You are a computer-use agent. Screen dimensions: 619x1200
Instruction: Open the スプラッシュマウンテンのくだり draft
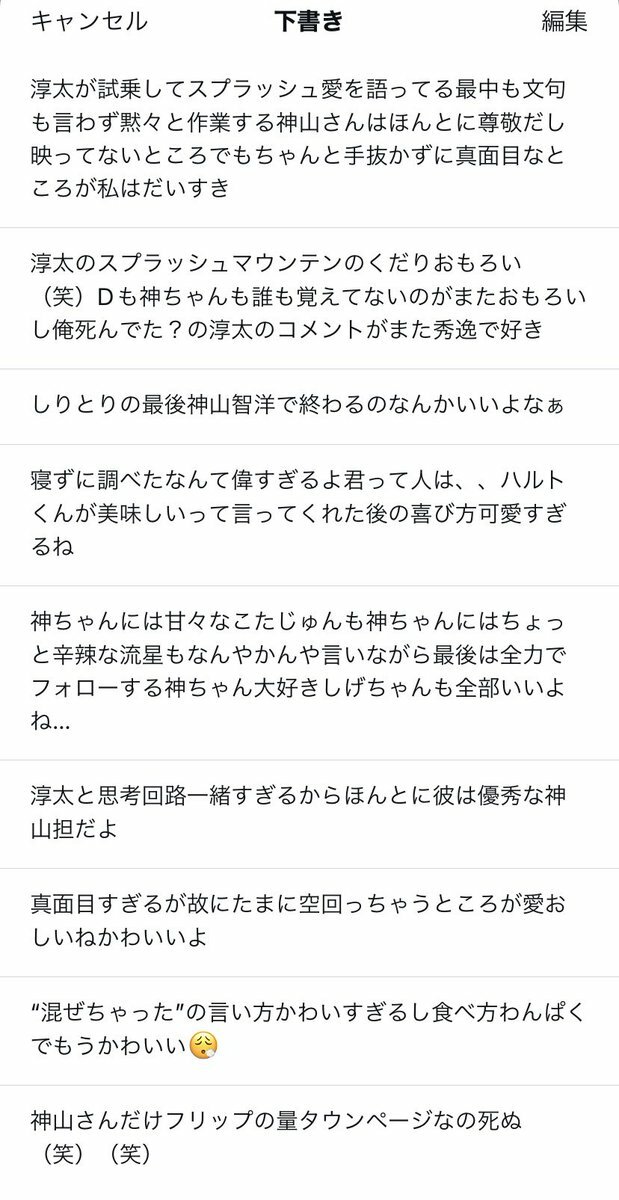pos(309,298)
